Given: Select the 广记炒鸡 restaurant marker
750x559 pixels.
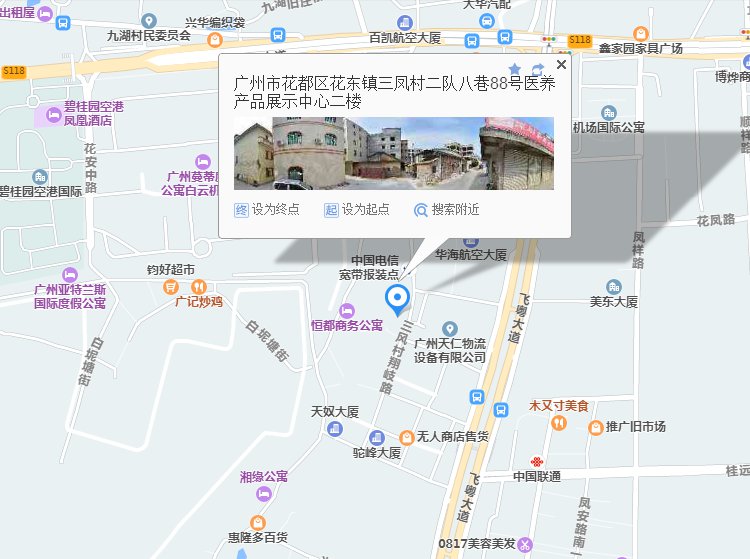Looking at the screenshot, I should click(x=171, y=287).
